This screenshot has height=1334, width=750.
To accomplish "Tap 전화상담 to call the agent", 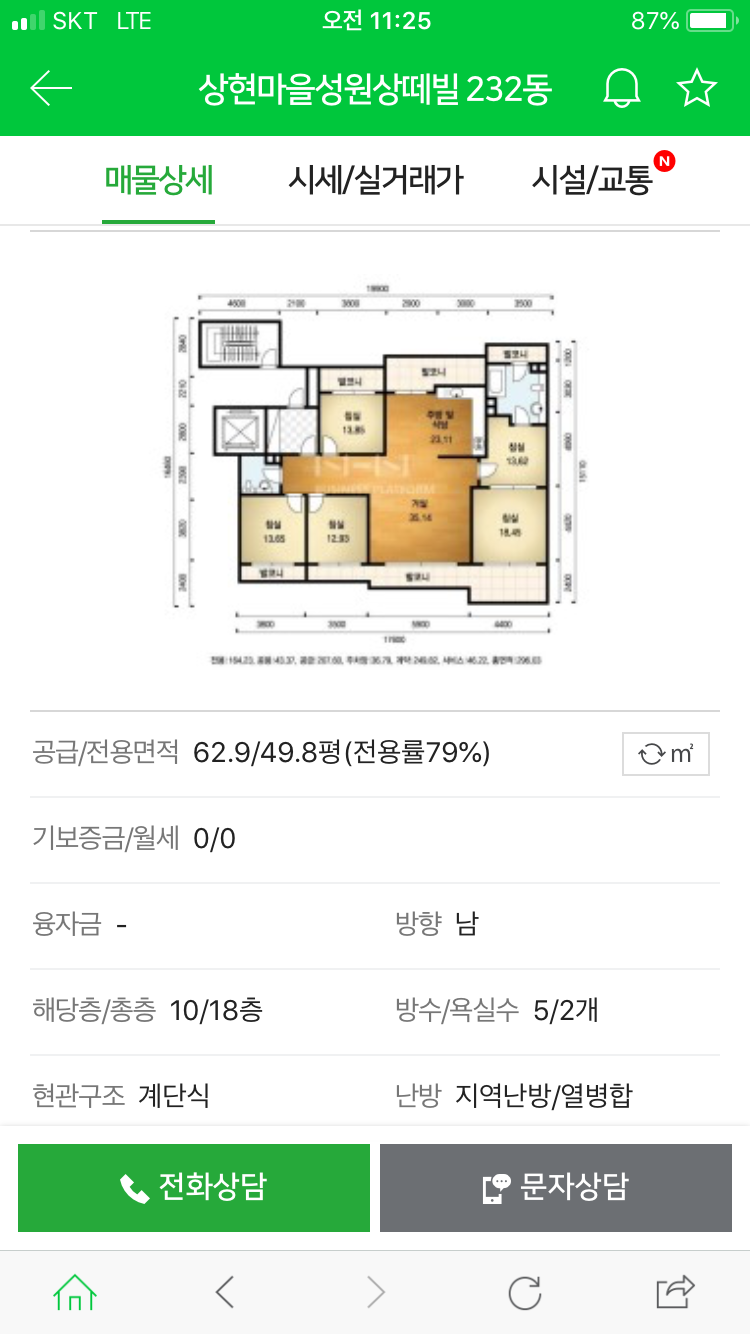I will click(x=194, y=1187).
